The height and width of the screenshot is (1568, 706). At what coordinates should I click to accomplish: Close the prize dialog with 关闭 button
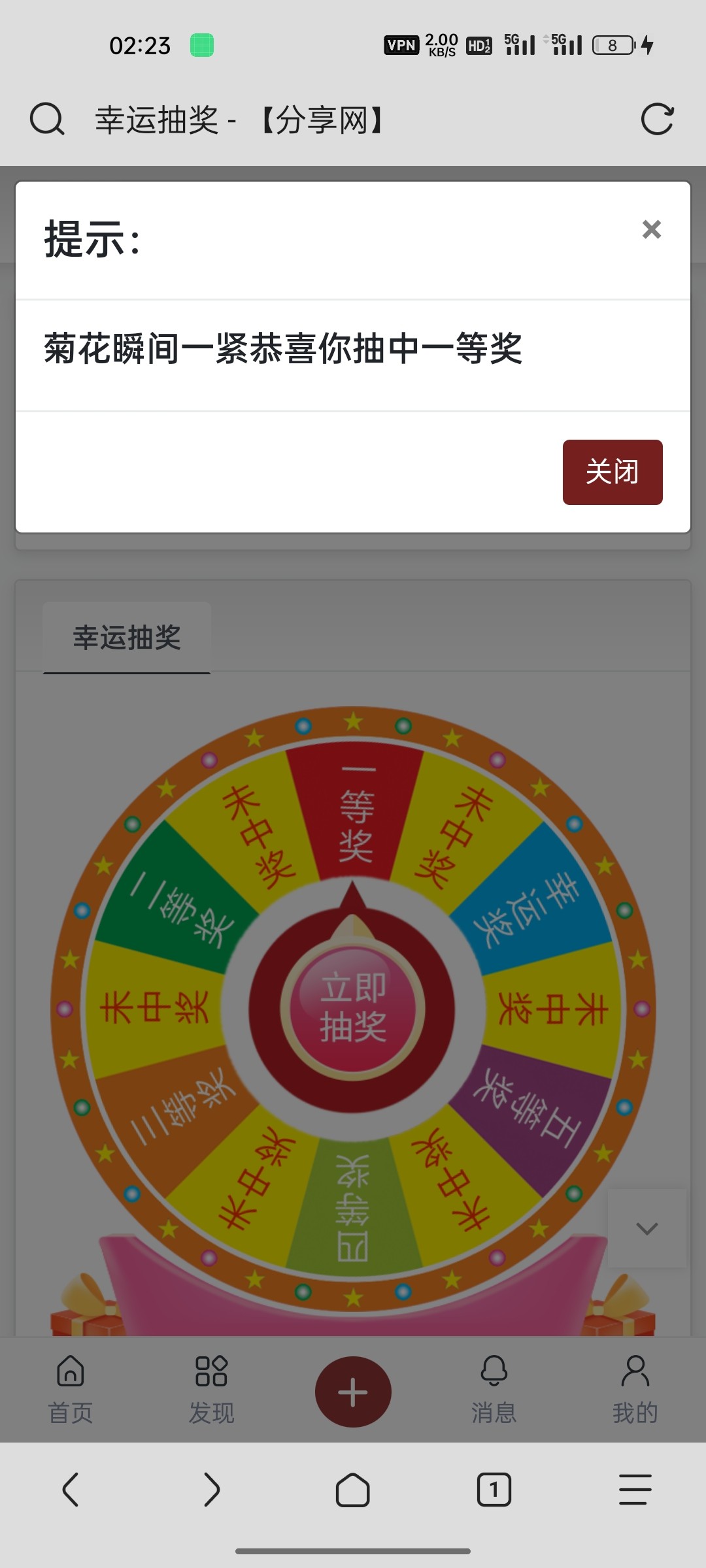(613, 472)
